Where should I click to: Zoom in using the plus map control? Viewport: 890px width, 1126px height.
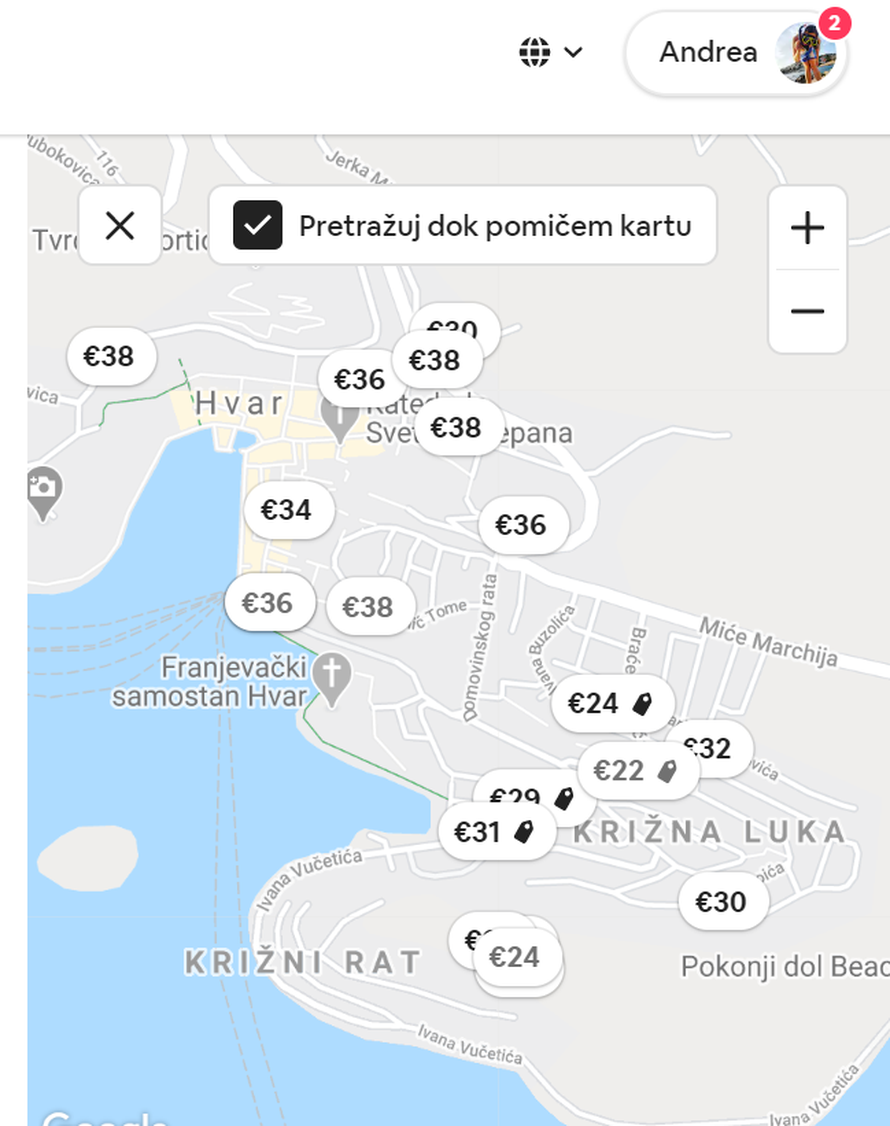[x=808, y=228]
